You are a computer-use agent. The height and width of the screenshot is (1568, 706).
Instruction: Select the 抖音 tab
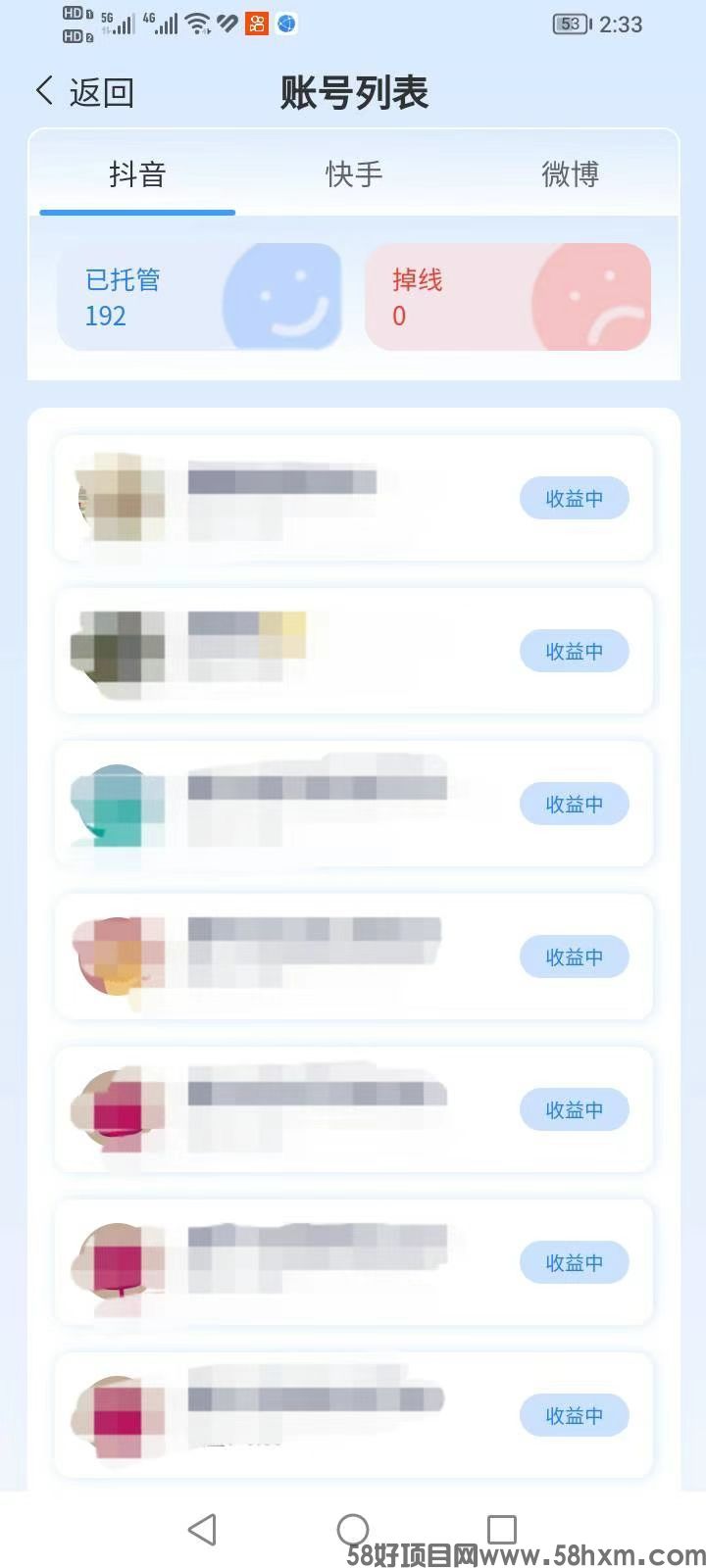137,174
